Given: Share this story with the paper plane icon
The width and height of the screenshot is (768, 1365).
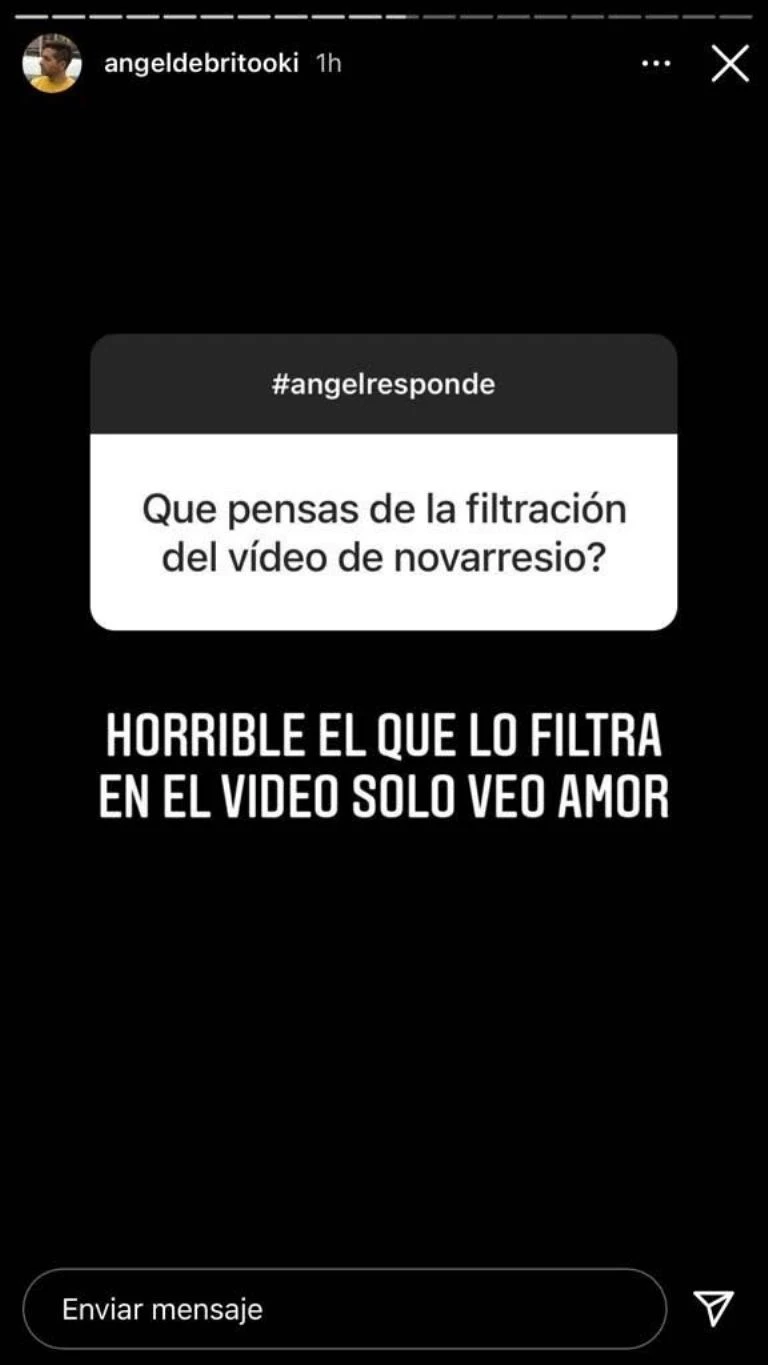Looking at the screenshot, I should pyautogui.click(x=714, y=1308).
